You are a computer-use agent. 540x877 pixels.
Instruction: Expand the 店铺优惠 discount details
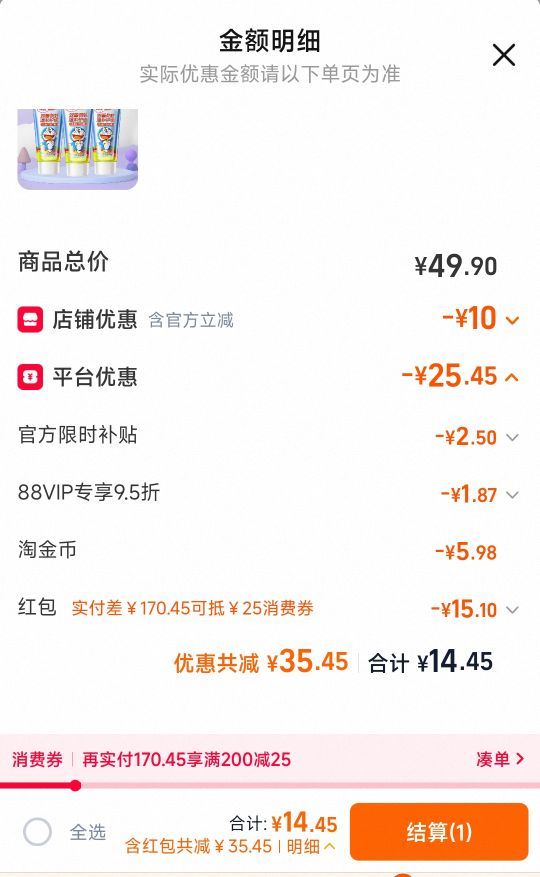(512, 320)
